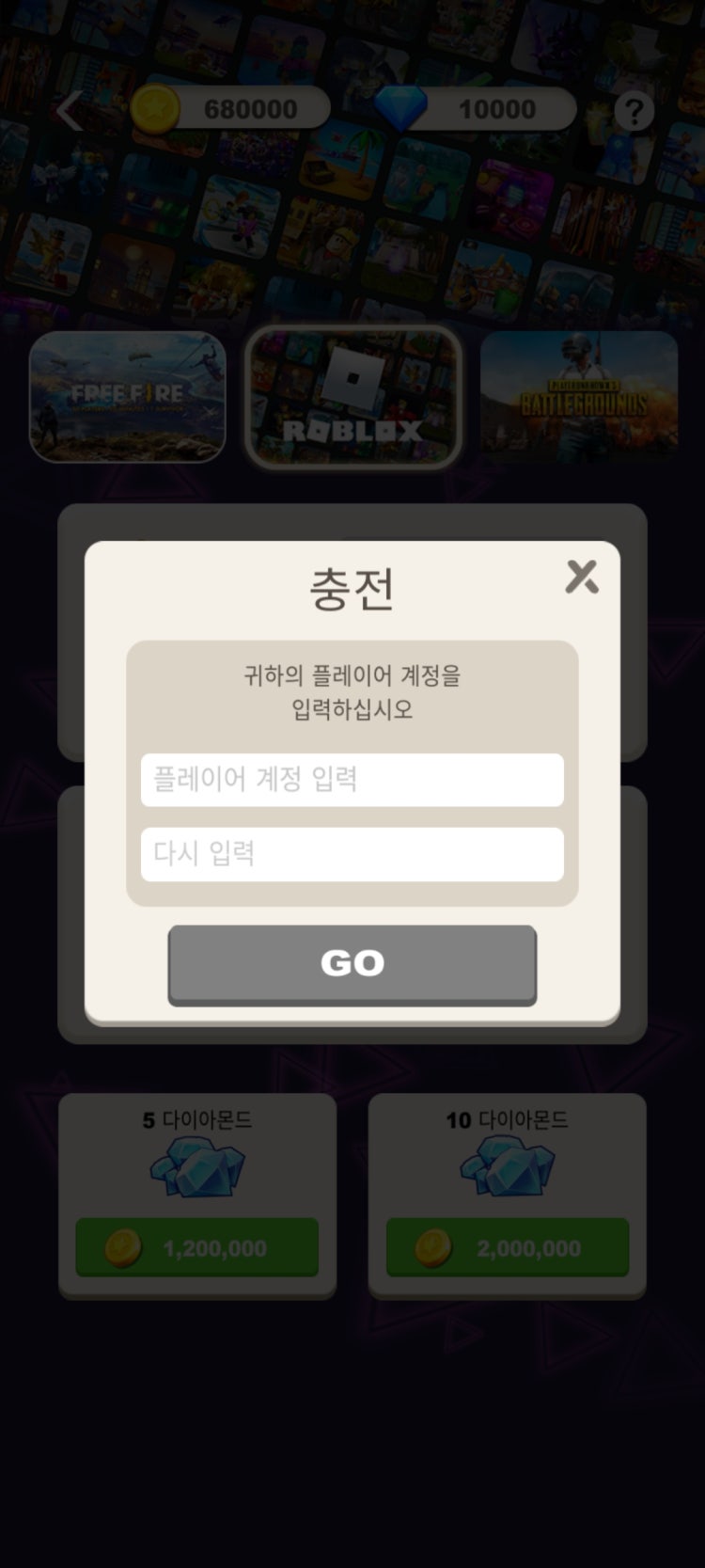Tap the coin icon on the 2,000,000 price

click(431, 1248)
